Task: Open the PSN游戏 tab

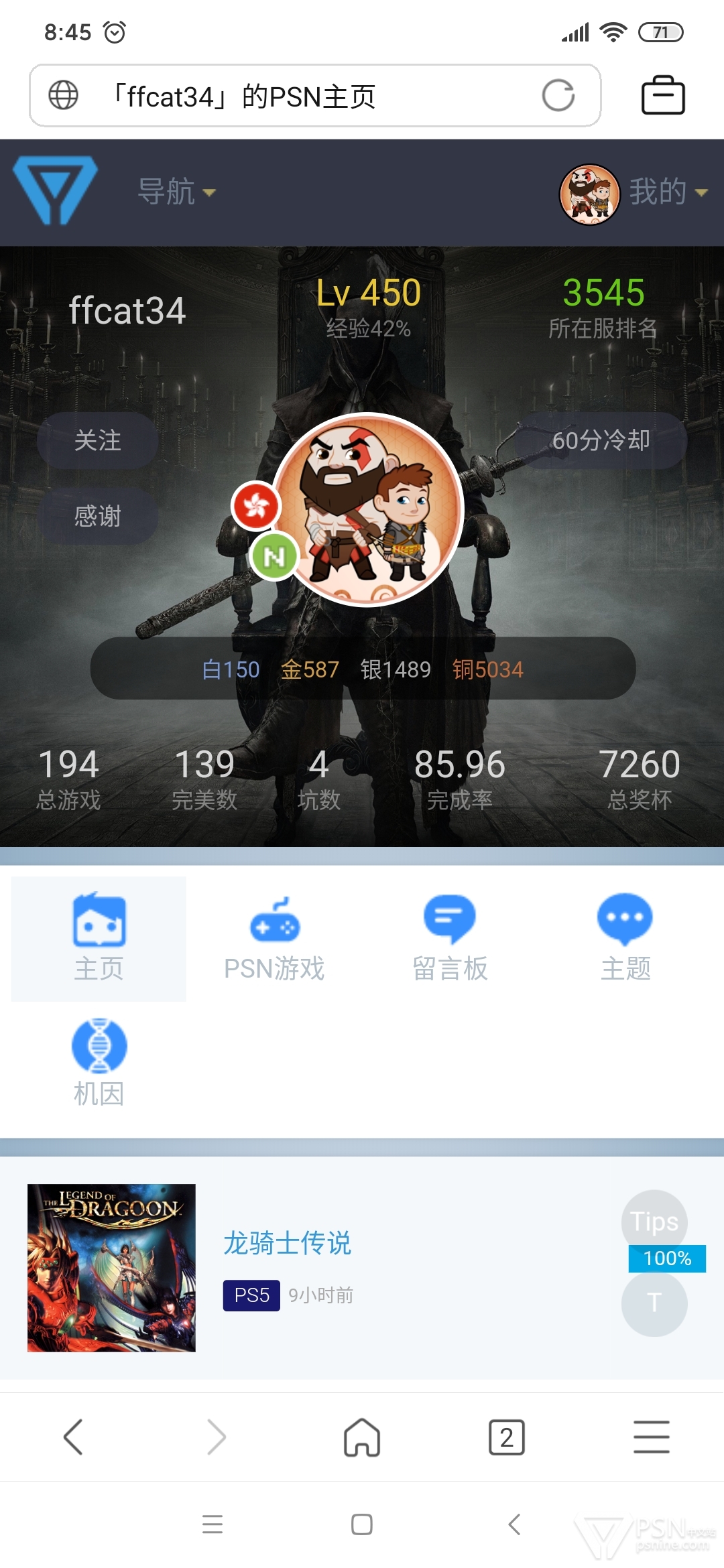Action: 274,938
